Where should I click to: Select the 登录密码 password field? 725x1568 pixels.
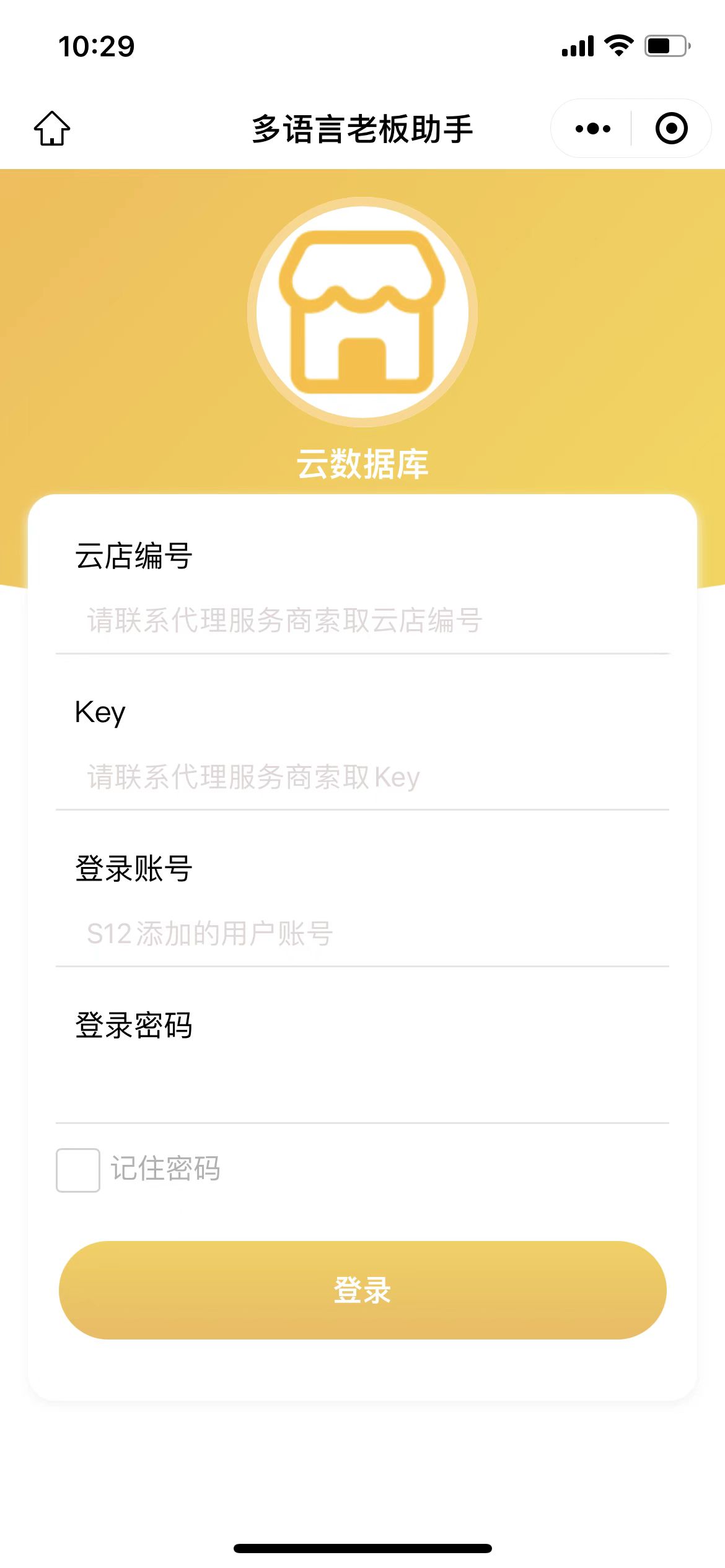click(362, 1090)
